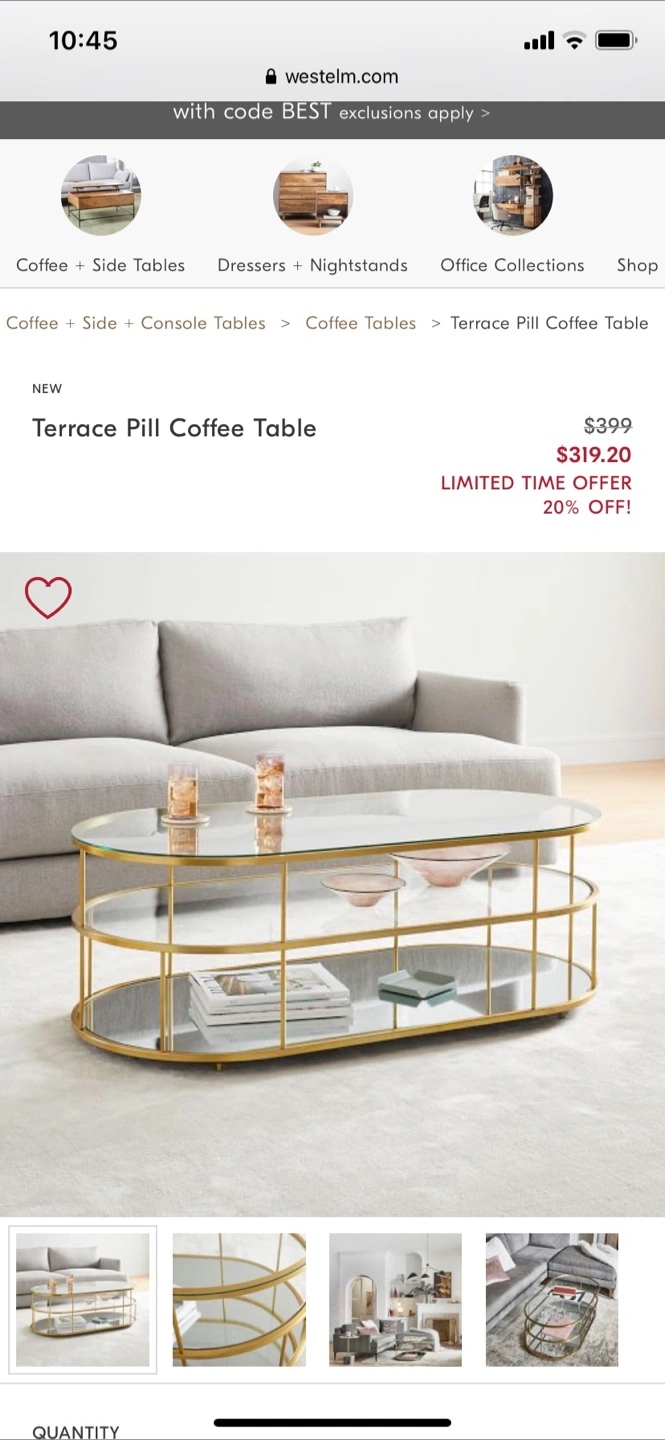The height and width of the screenshot is (1440, 665).
Task: Open Dressers + Nightstands category
Action: tap(312, 215)
